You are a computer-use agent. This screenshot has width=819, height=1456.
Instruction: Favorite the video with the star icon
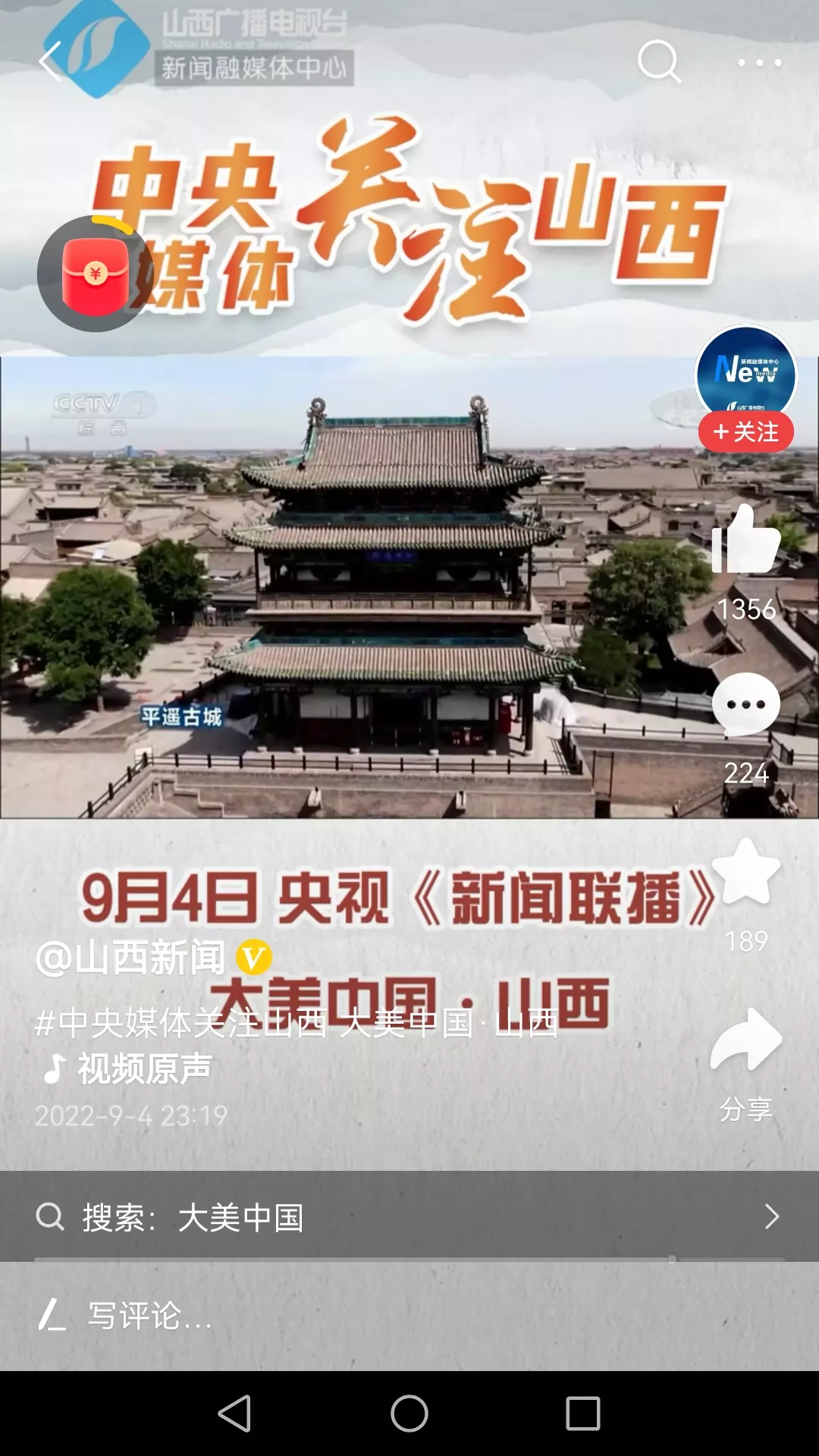[x=746, y=872]
